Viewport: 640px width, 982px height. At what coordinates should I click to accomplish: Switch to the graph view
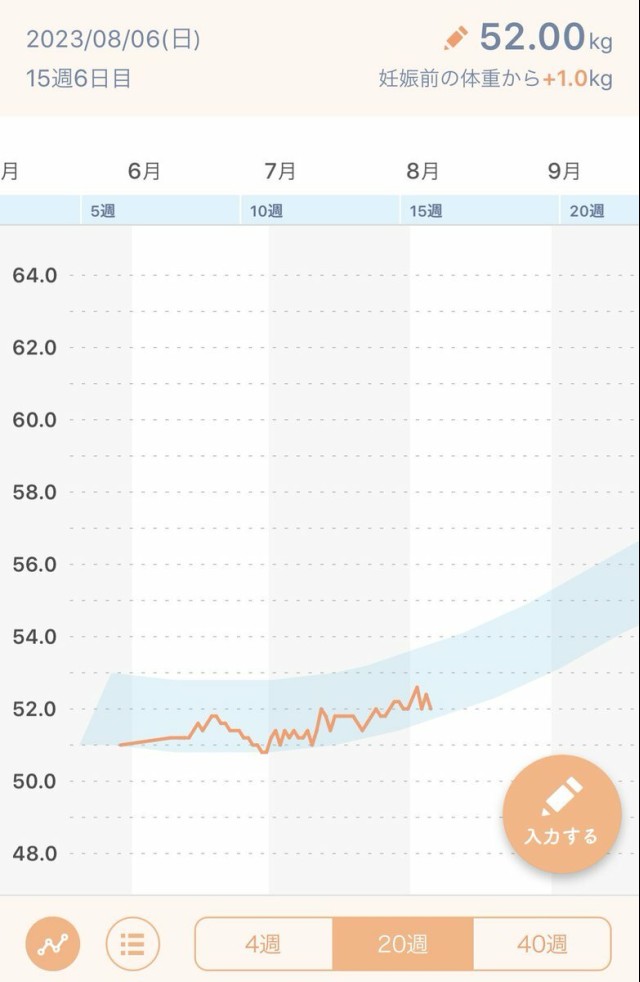[52, 944]
